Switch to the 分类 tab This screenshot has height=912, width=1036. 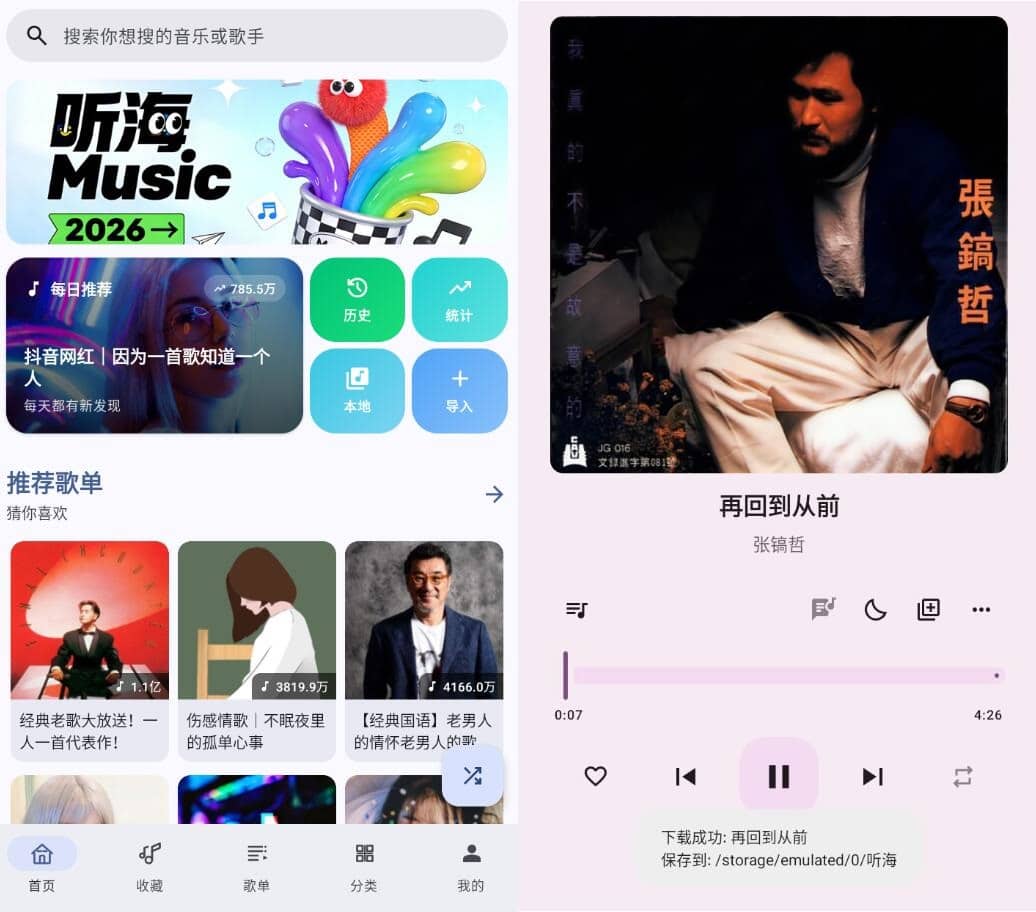[364, 866]
